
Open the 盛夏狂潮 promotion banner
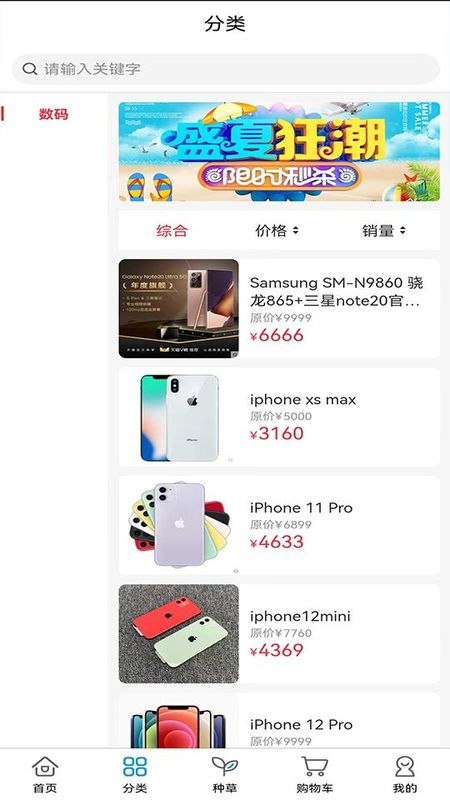tap(279, 152)
